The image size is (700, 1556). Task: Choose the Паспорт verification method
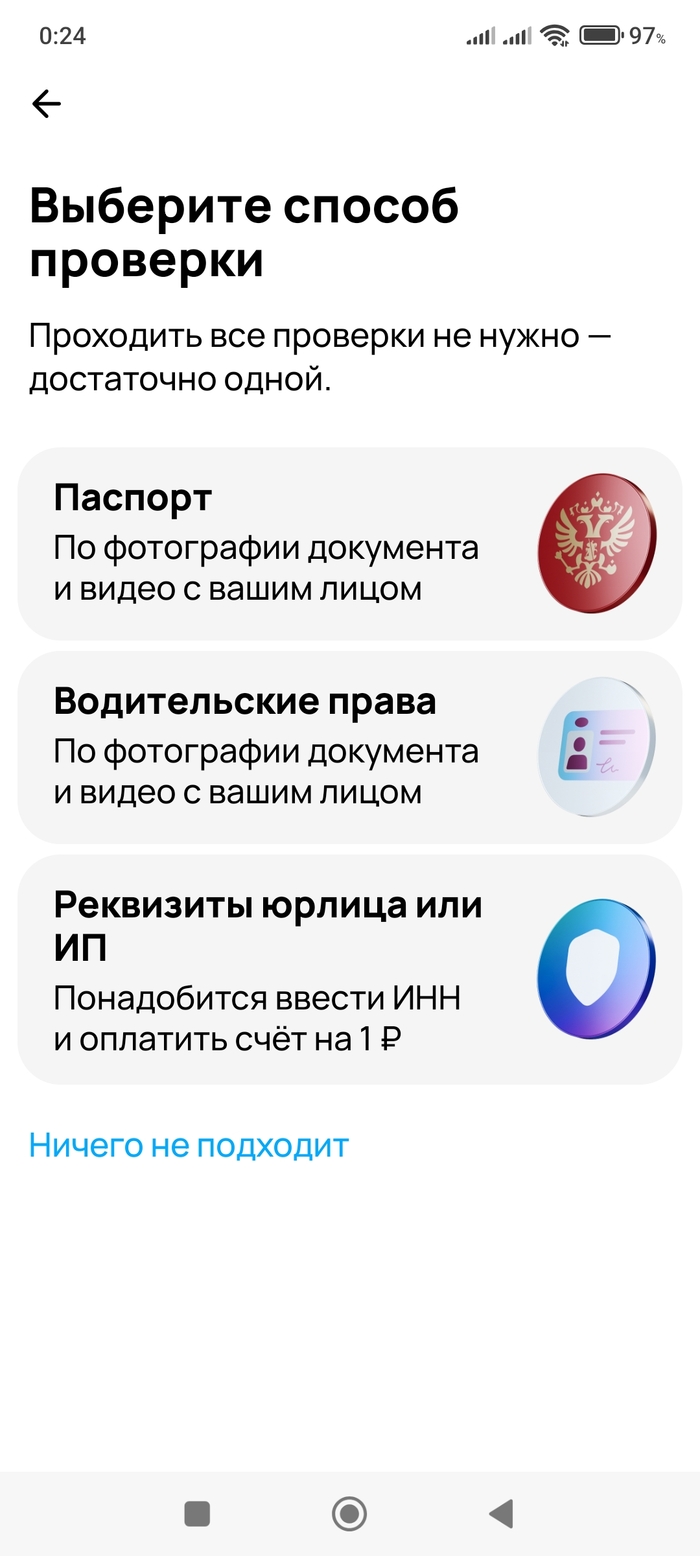pos(349,543)
